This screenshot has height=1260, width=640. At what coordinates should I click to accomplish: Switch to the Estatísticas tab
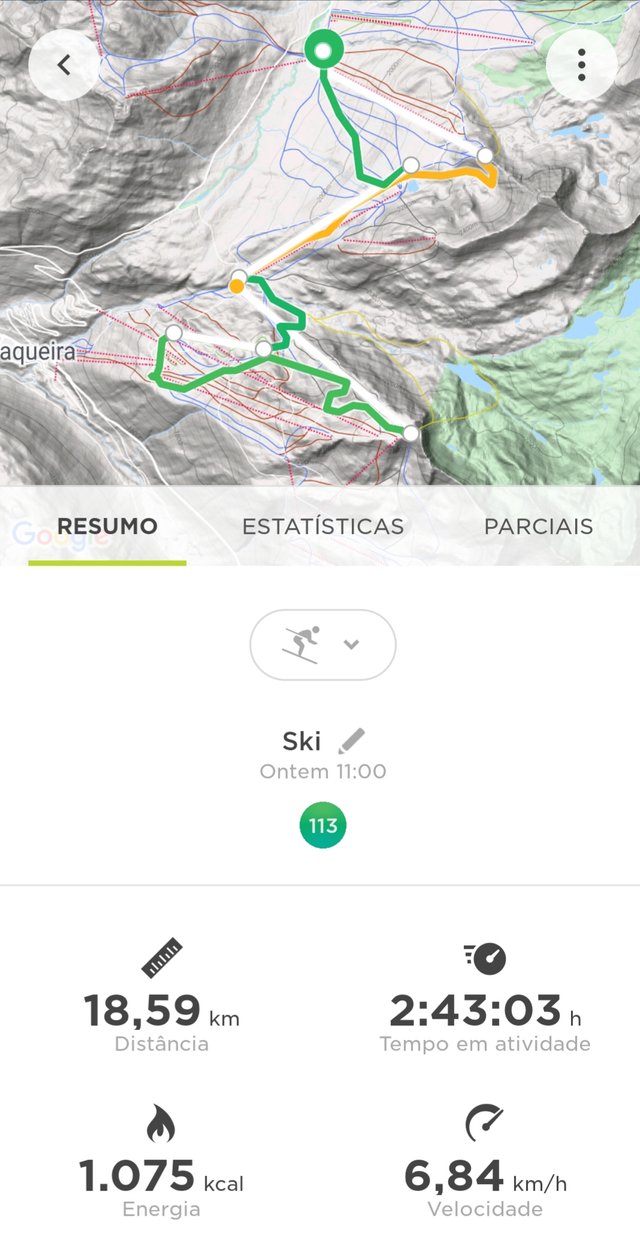pos(323,526)
